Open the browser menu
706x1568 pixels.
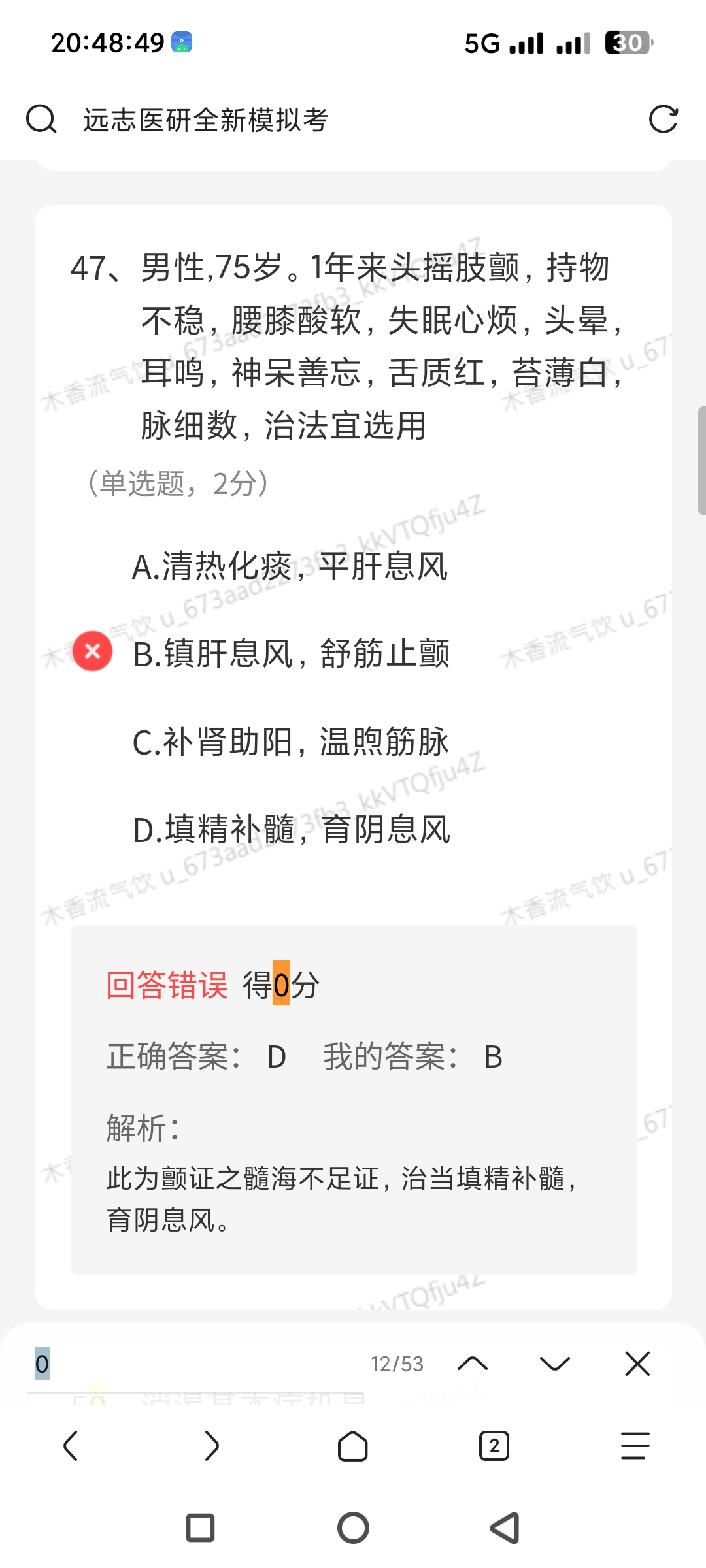pyautogui.click(x=635, y=1446)
